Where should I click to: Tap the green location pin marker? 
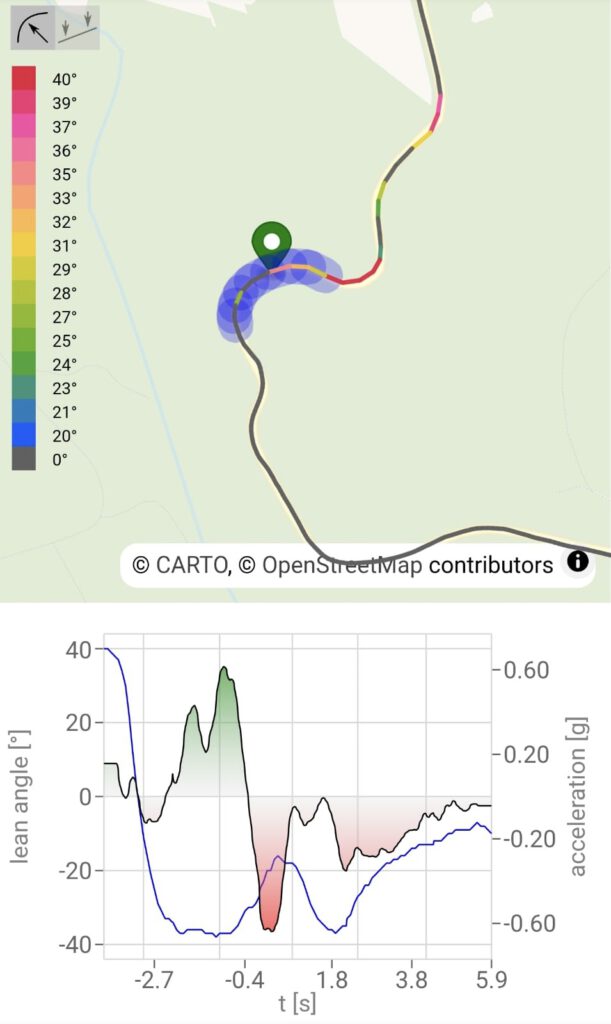(x=272, y=245)
